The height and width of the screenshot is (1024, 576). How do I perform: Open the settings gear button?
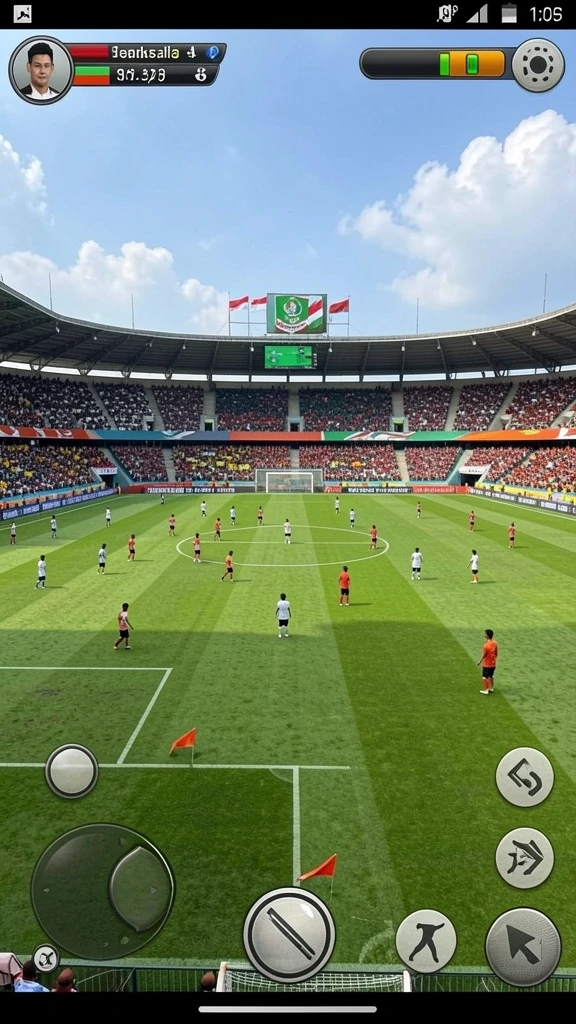pos(537,65)
